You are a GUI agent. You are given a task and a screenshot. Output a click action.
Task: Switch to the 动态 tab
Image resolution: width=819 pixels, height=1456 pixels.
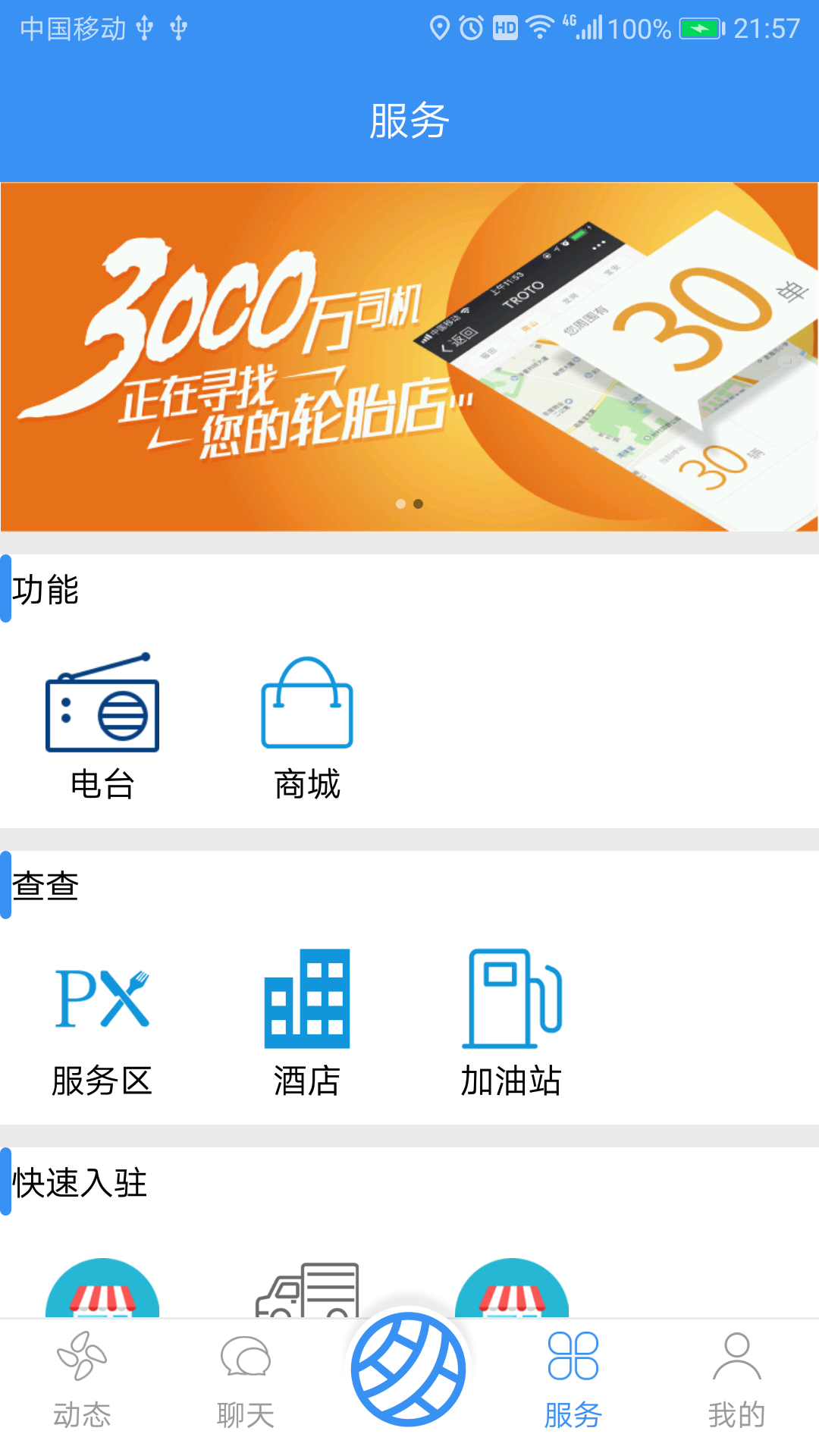[x=82, y=1380]
